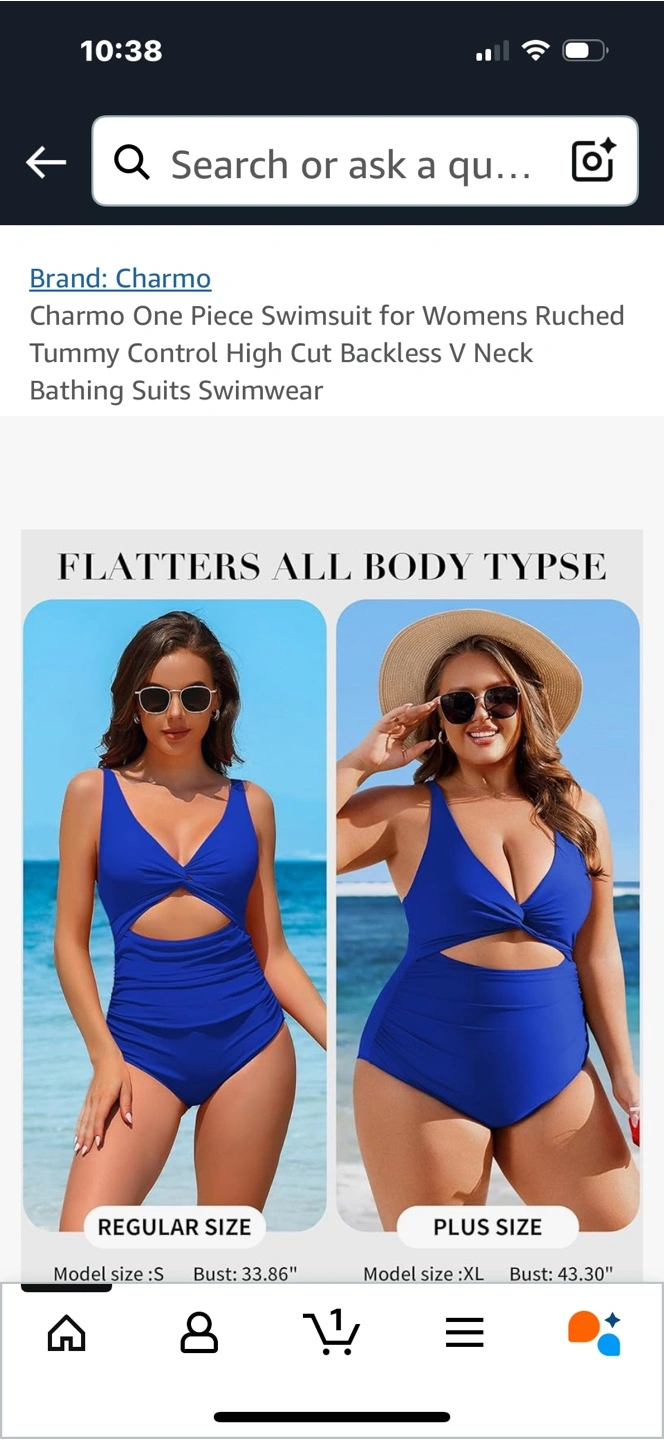Open the AI assistant chat icon
The image size is (664, 1440).
tap(595, 1333)
